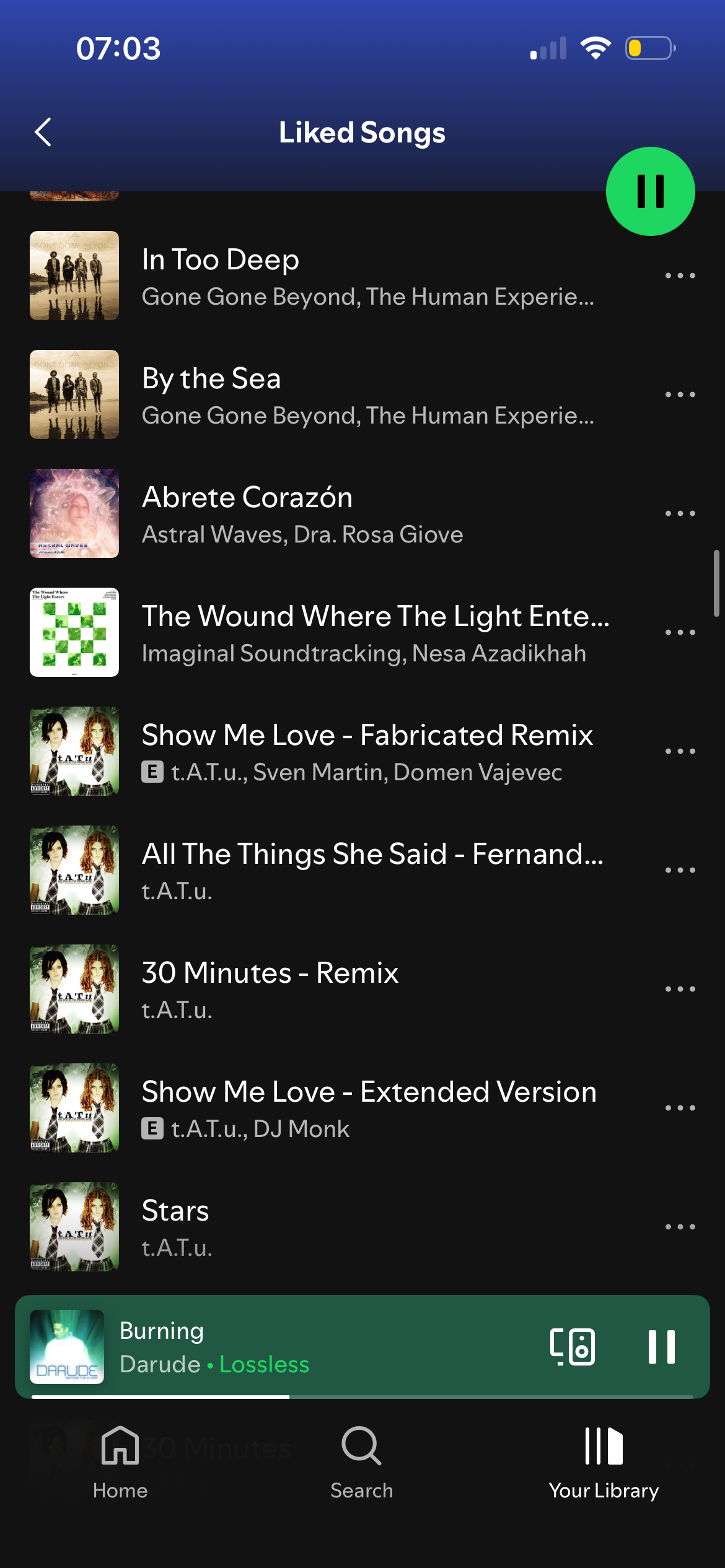The width and height of the screenshot is (725, 1568).
Task: Open the Your Library tab
Action: point(604,1463)
